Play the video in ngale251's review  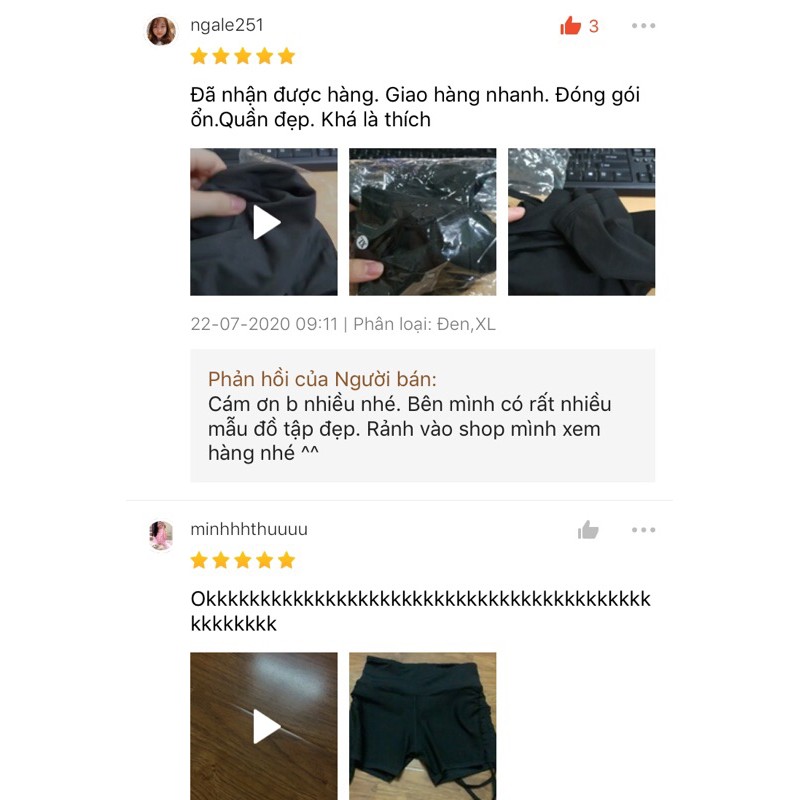click(x=264, y=222)
